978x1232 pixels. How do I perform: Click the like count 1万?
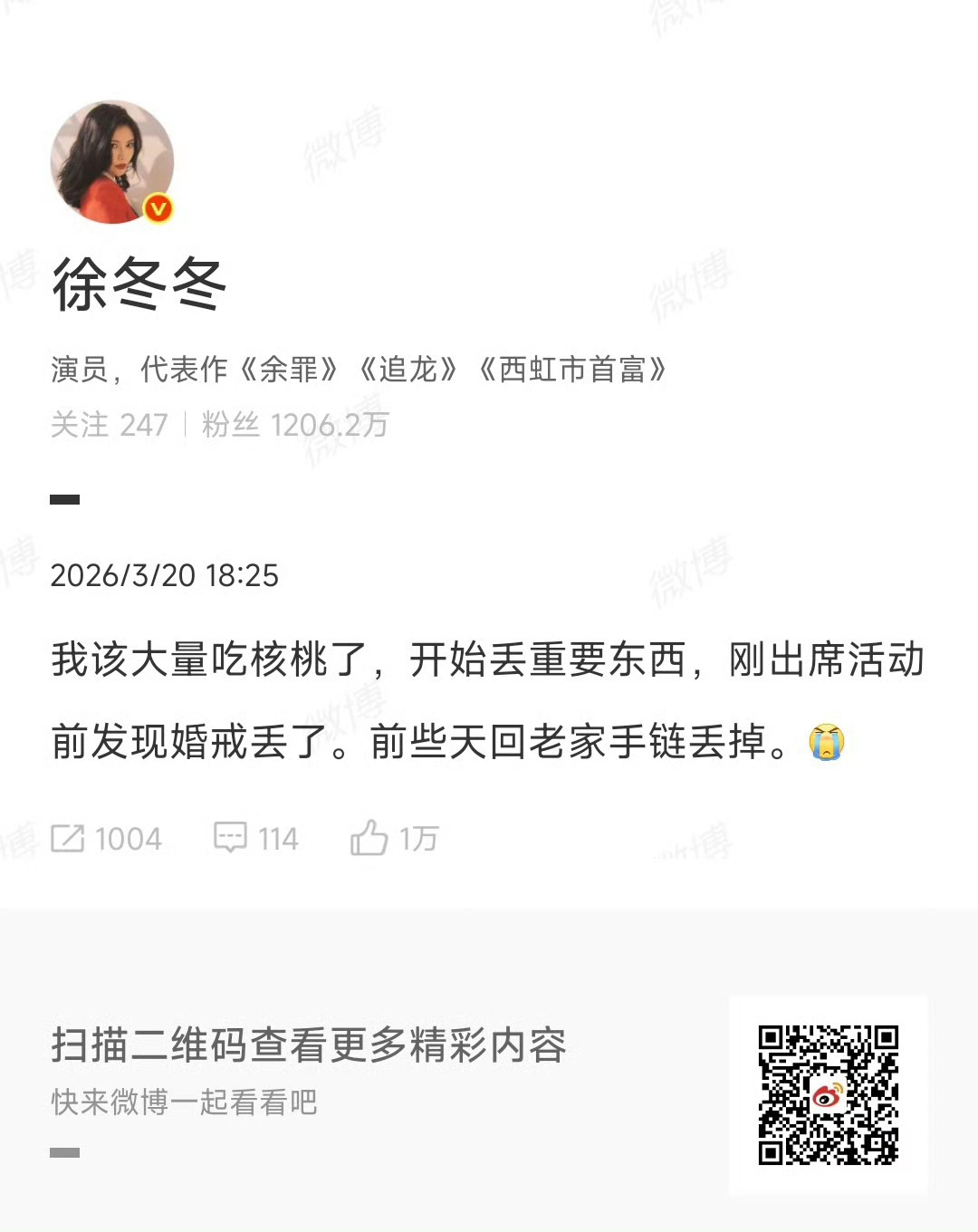pyautogui.click(x=420, y=838)
